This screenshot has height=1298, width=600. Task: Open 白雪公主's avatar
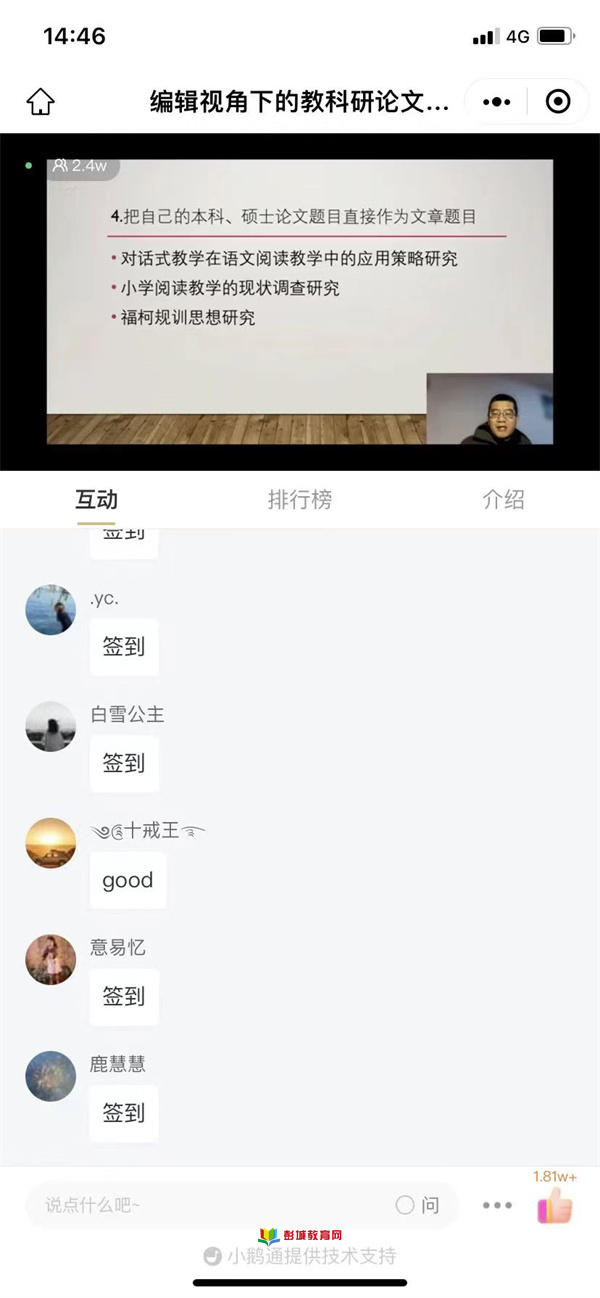coord(50,726)
